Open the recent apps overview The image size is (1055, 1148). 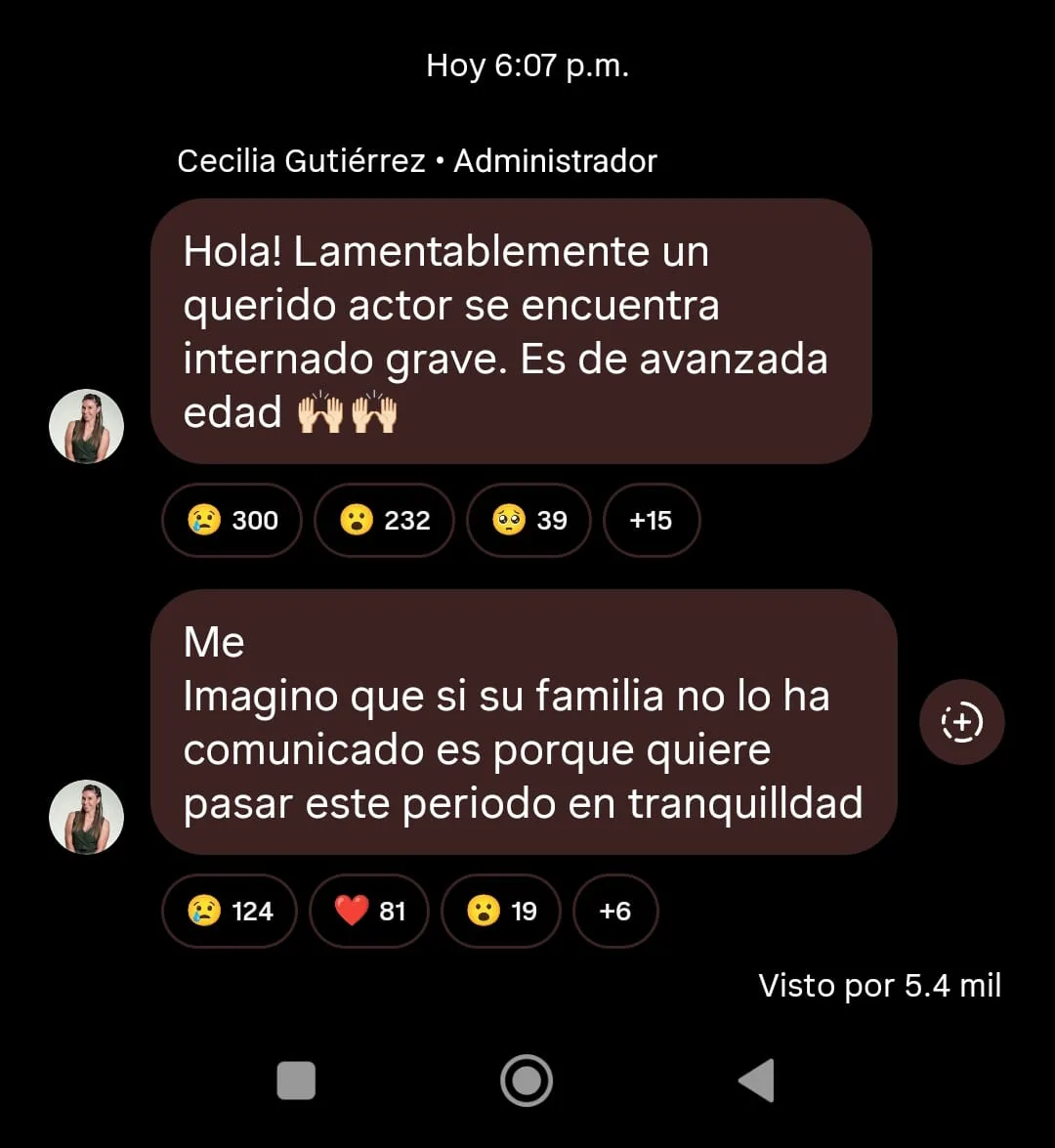[x=296, y=1081]
